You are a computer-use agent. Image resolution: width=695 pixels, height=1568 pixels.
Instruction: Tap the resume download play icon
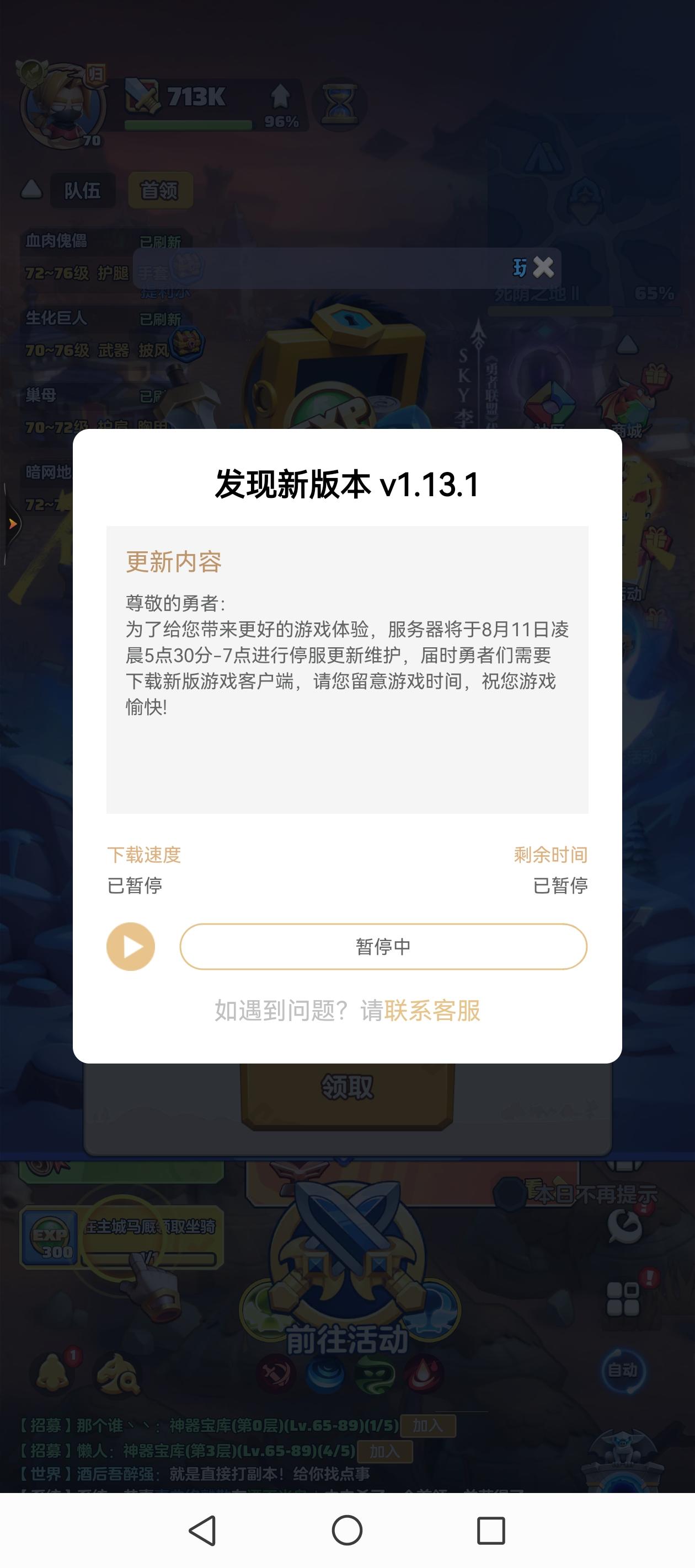[x=130, y=946]
